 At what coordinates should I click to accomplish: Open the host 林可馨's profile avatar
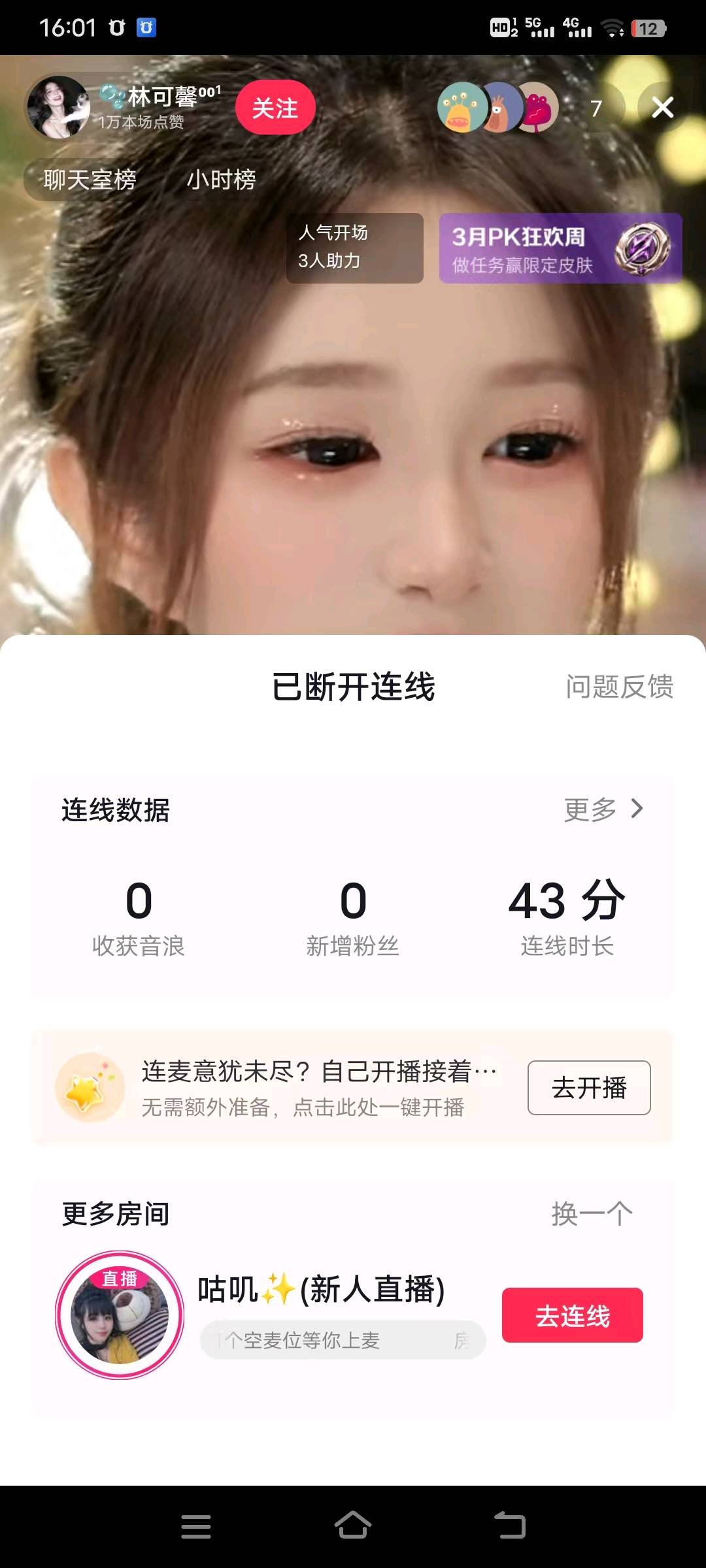[58, 108]
